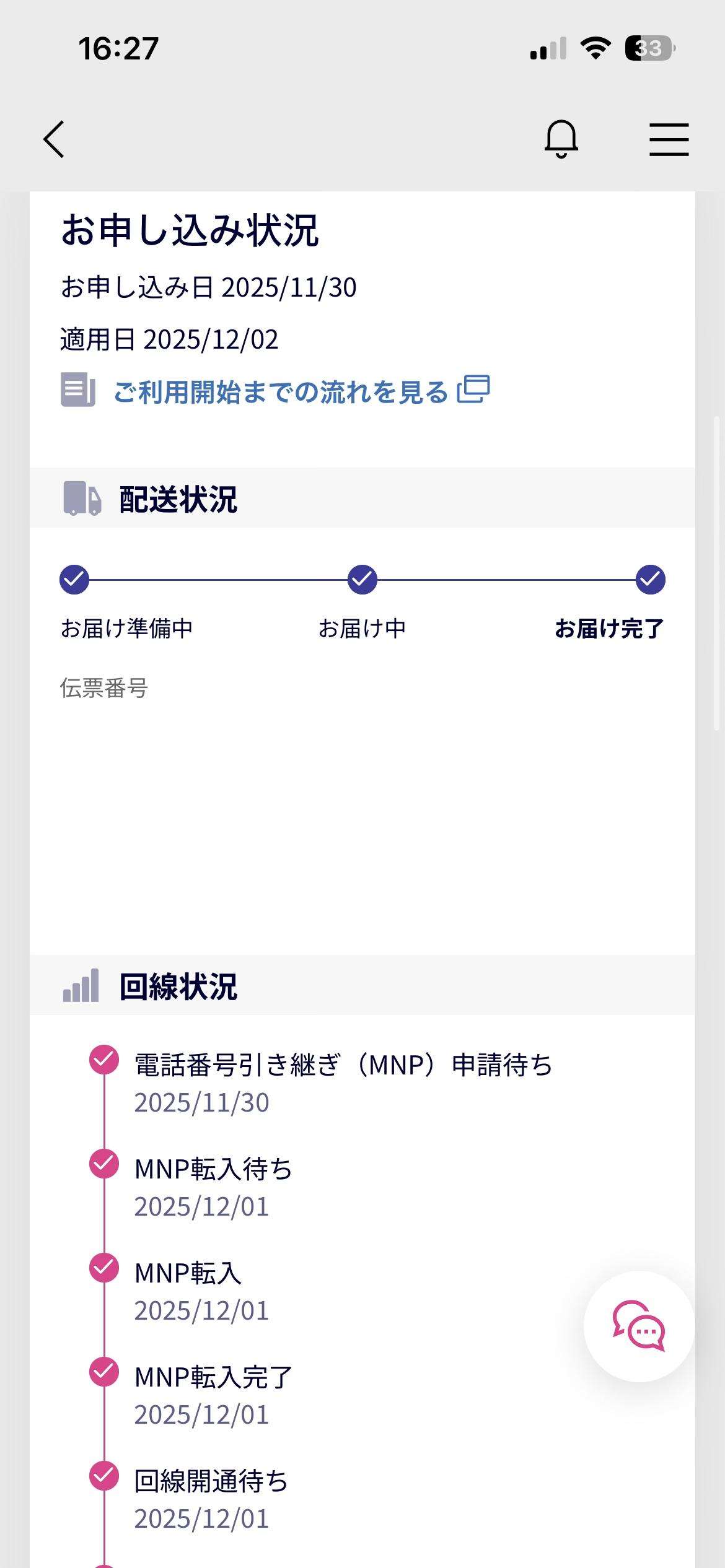
Task: Open the hamburger menu
Action: click(x=669, y=139)
